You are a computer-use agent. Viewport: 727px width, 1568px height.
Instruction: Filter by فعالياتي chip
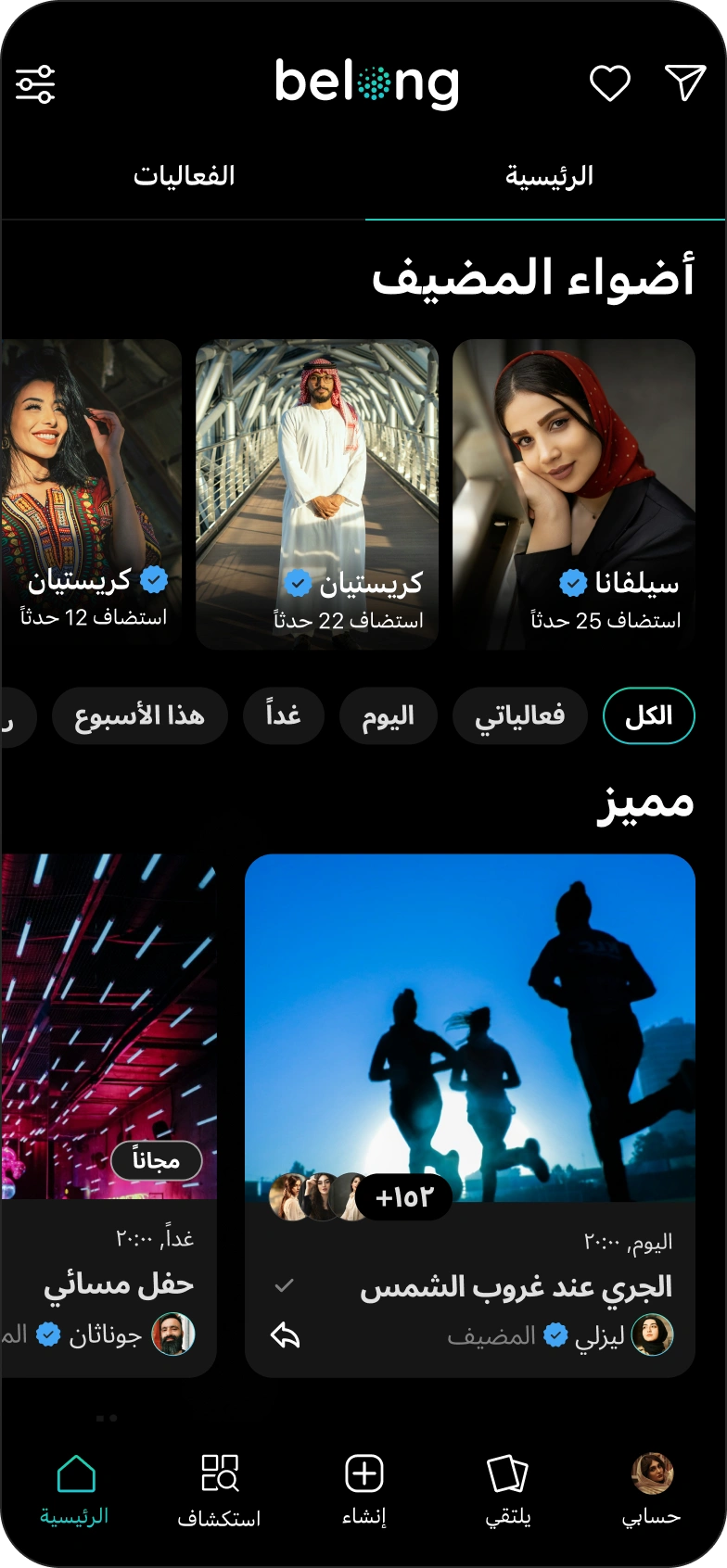(519, 715)
